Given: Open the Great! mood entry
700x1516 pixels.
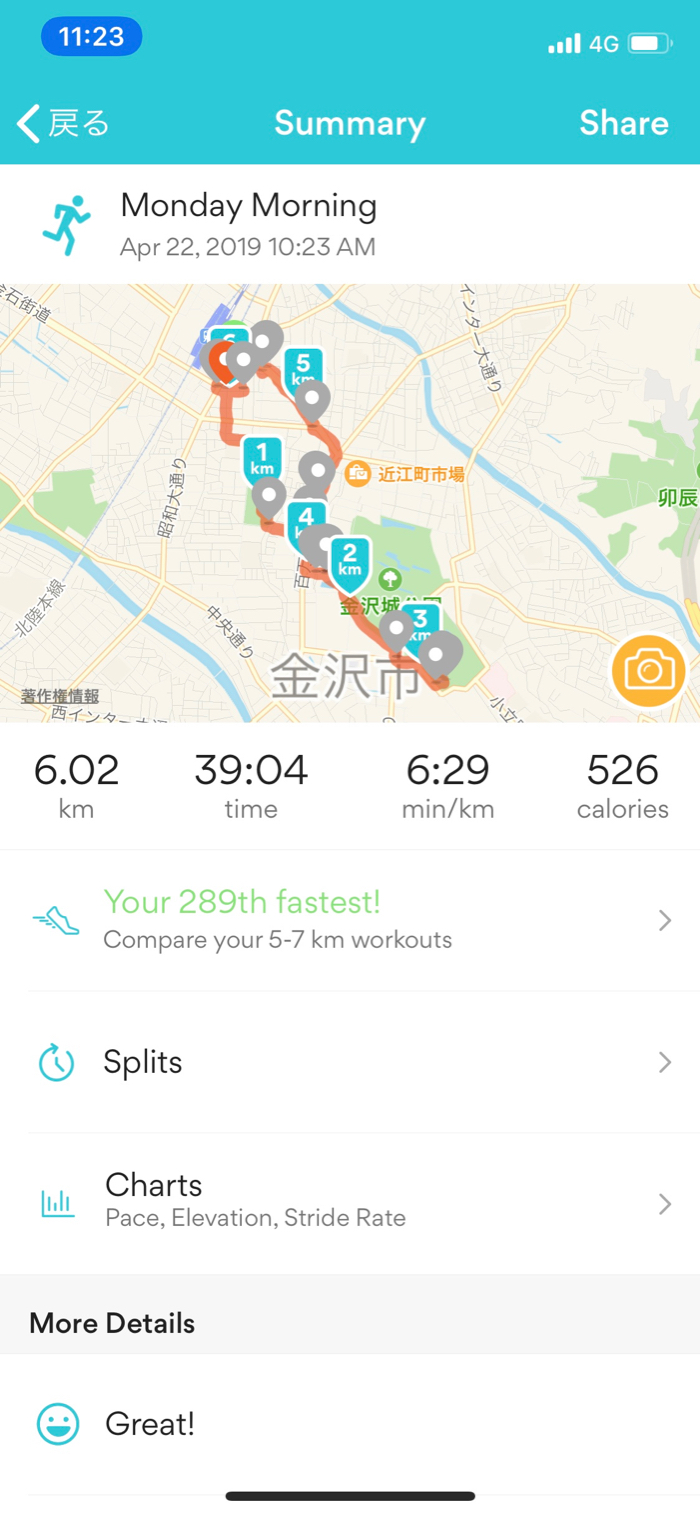Looking at the screenshot, I should pos(350,1424).
